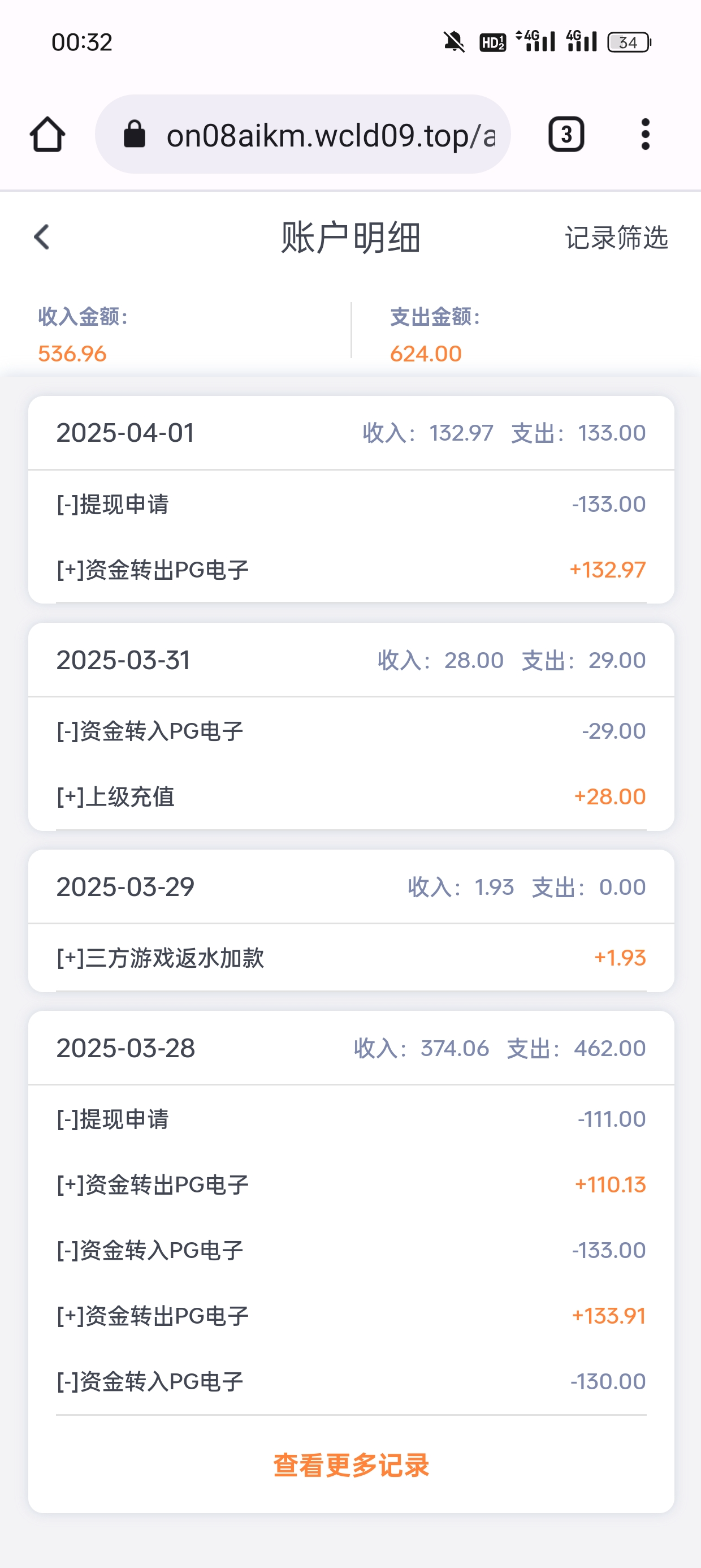This screenshot has width=701, height=1568.
Task: Open browser home page
Action: 47,135
